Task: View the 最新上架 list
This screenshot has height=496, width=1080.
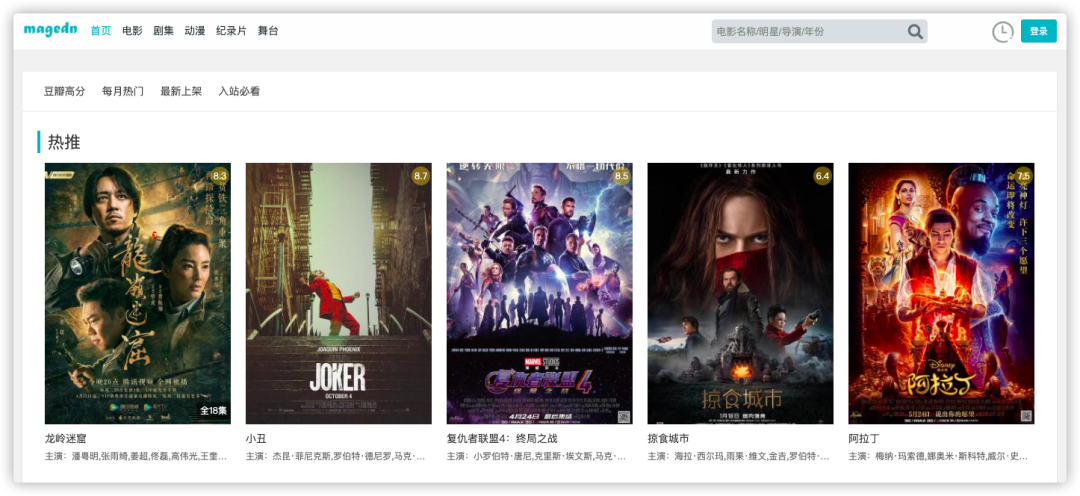Action: pos(181,91)
